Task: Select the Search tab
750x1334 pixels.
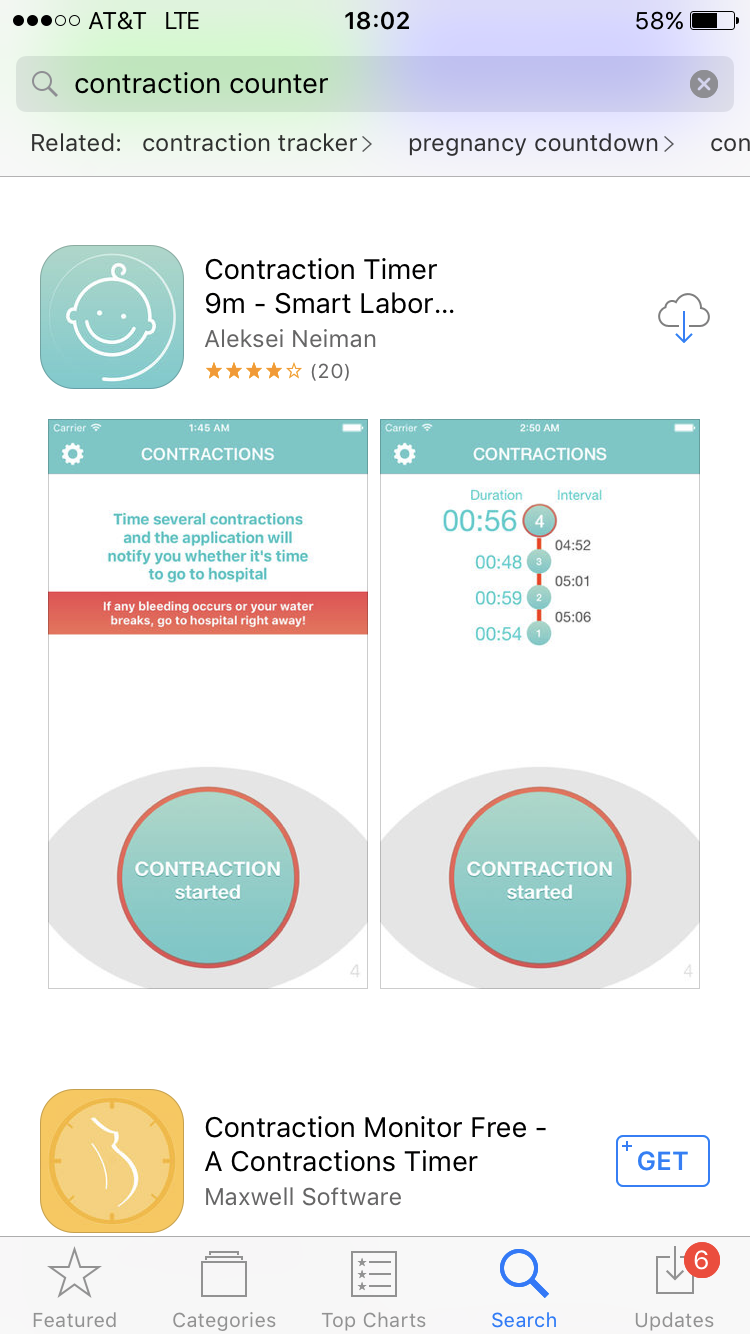Action: pyautogui.click(x=524, y=1288)
